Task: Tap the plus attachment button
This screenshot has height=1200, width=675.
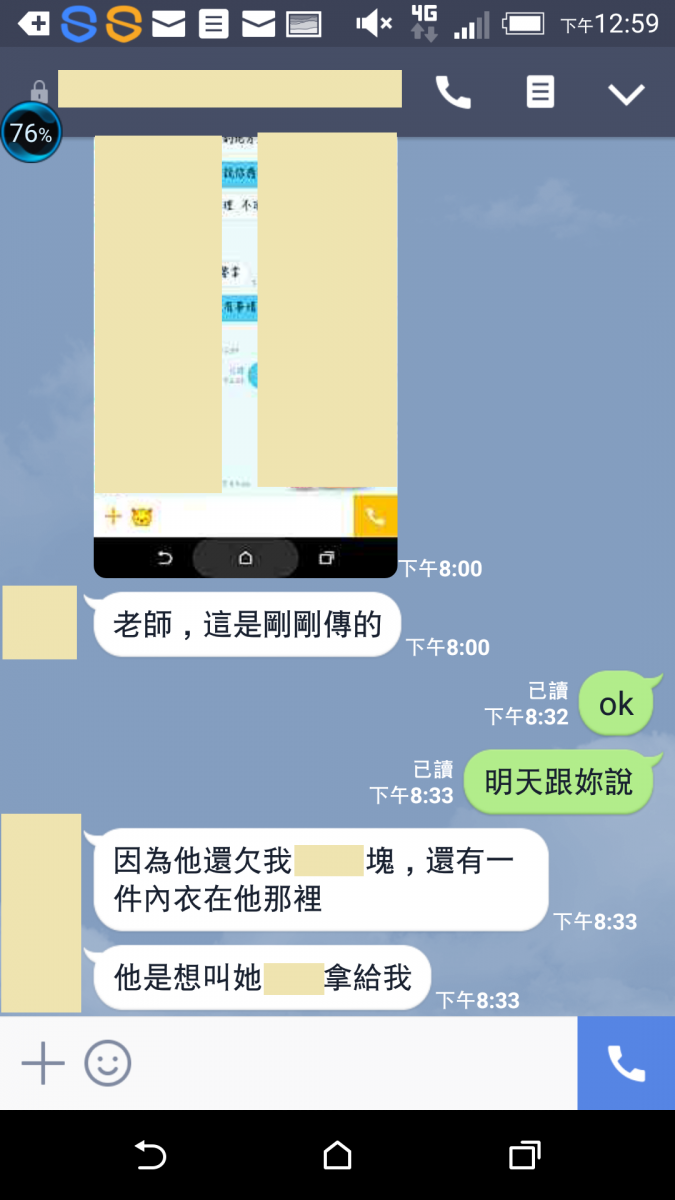Action: point(43,1063)
